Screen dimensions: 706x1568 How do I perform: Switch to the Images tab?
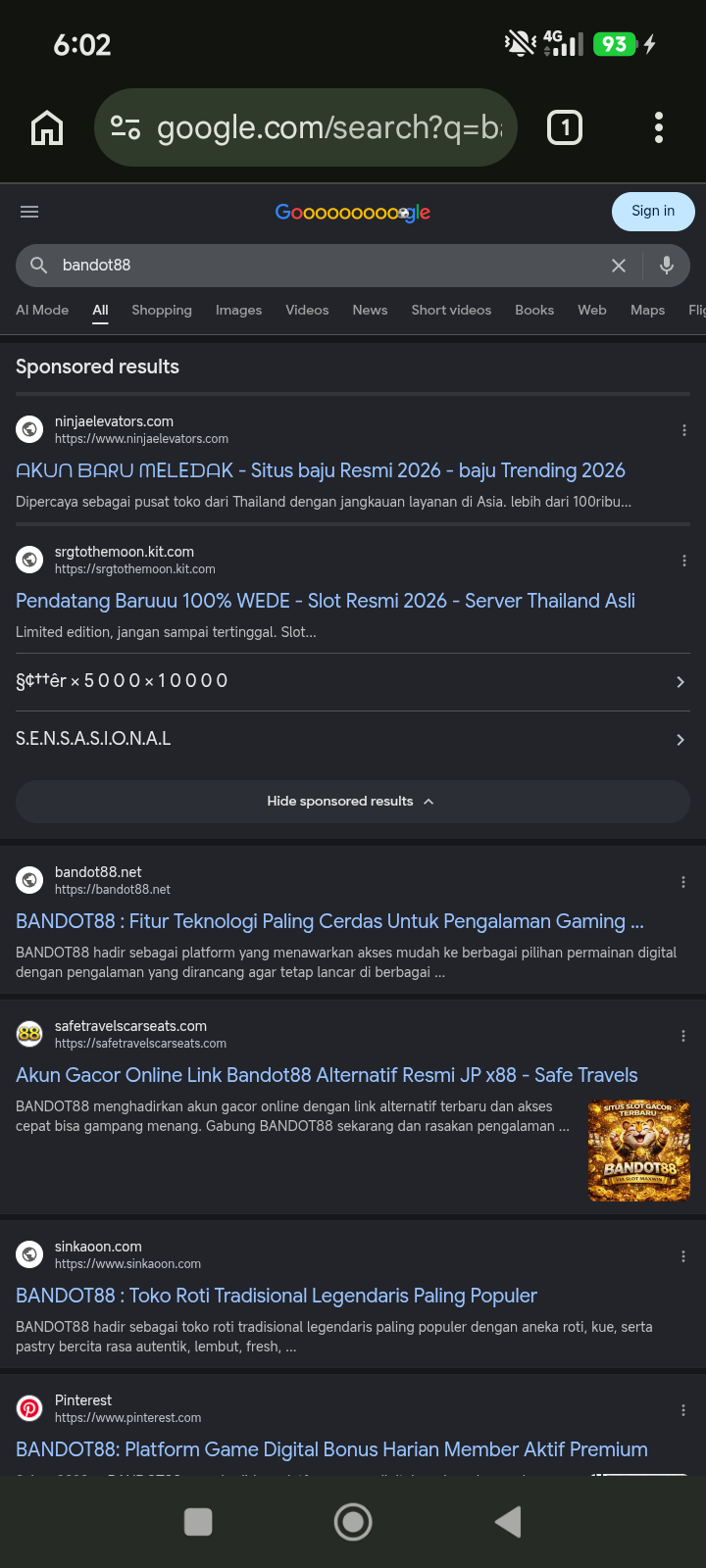coord(238,310)
